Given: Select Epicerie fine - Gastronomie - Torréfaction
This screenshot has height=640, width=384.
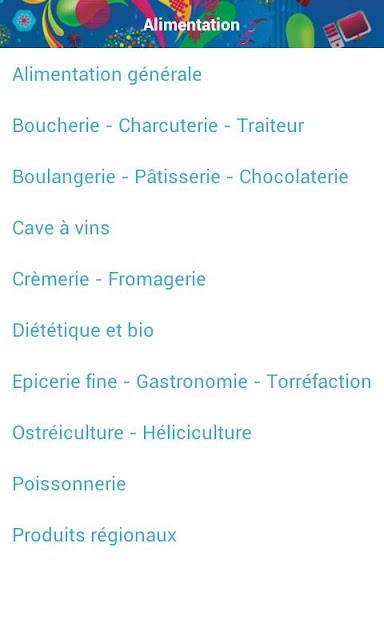Looking at the screenshot, I should pos(192,382).
